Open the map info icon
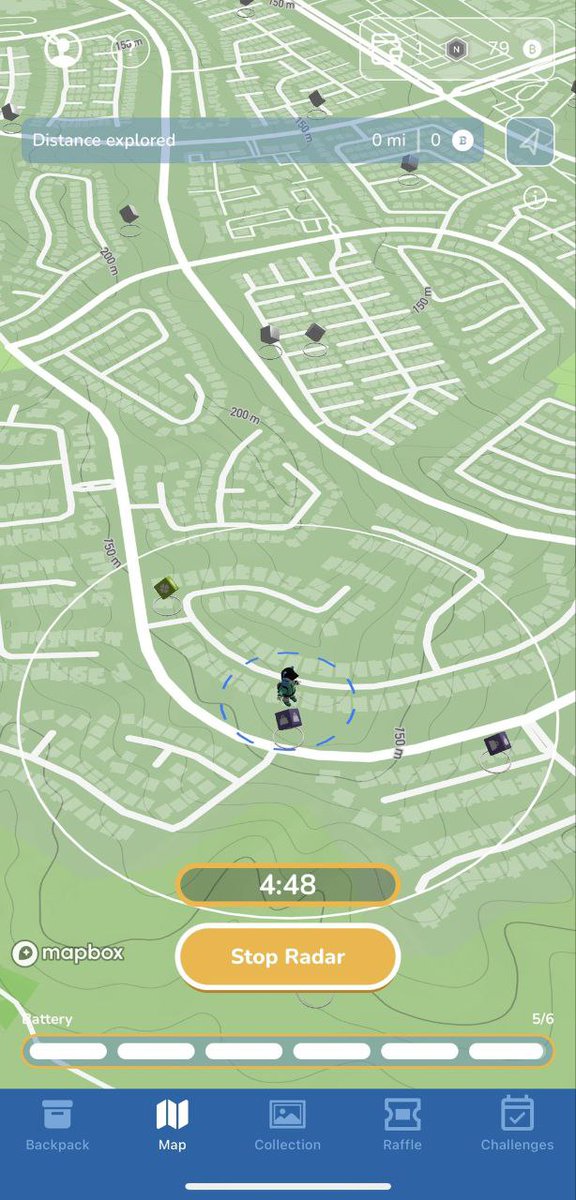Image resolution: width=576 pixels, height=1200 pixels. pyautogui.click(x=534, y=198)
